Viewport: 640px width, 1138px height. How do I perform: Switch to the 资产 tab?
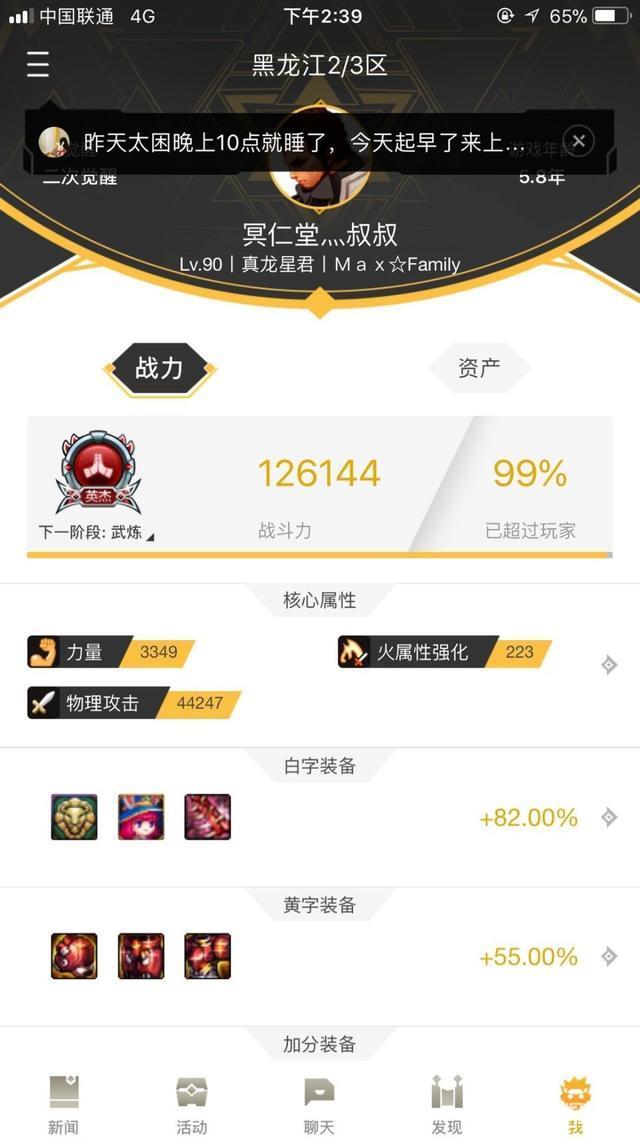tap(479, 368)
